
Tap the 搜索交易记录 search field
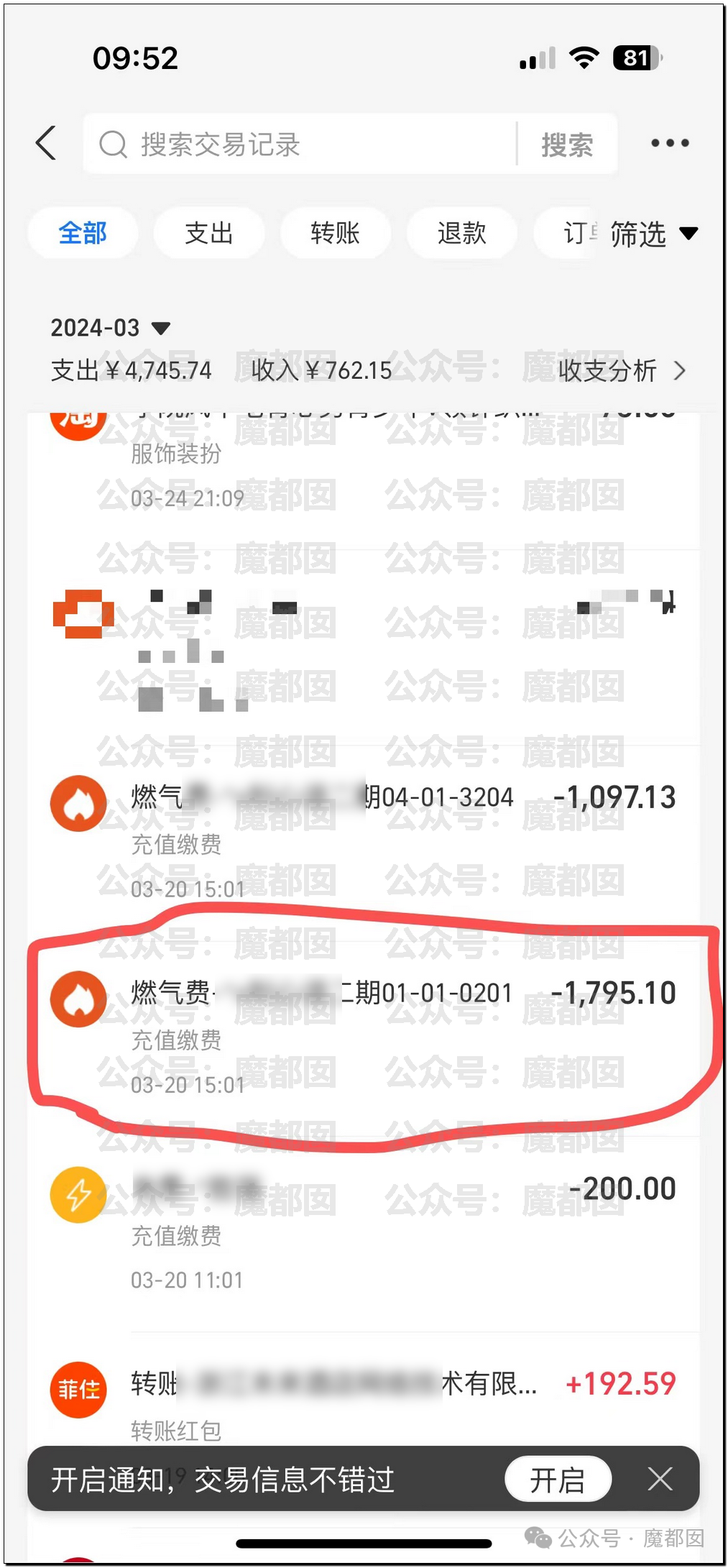point(300,144)
